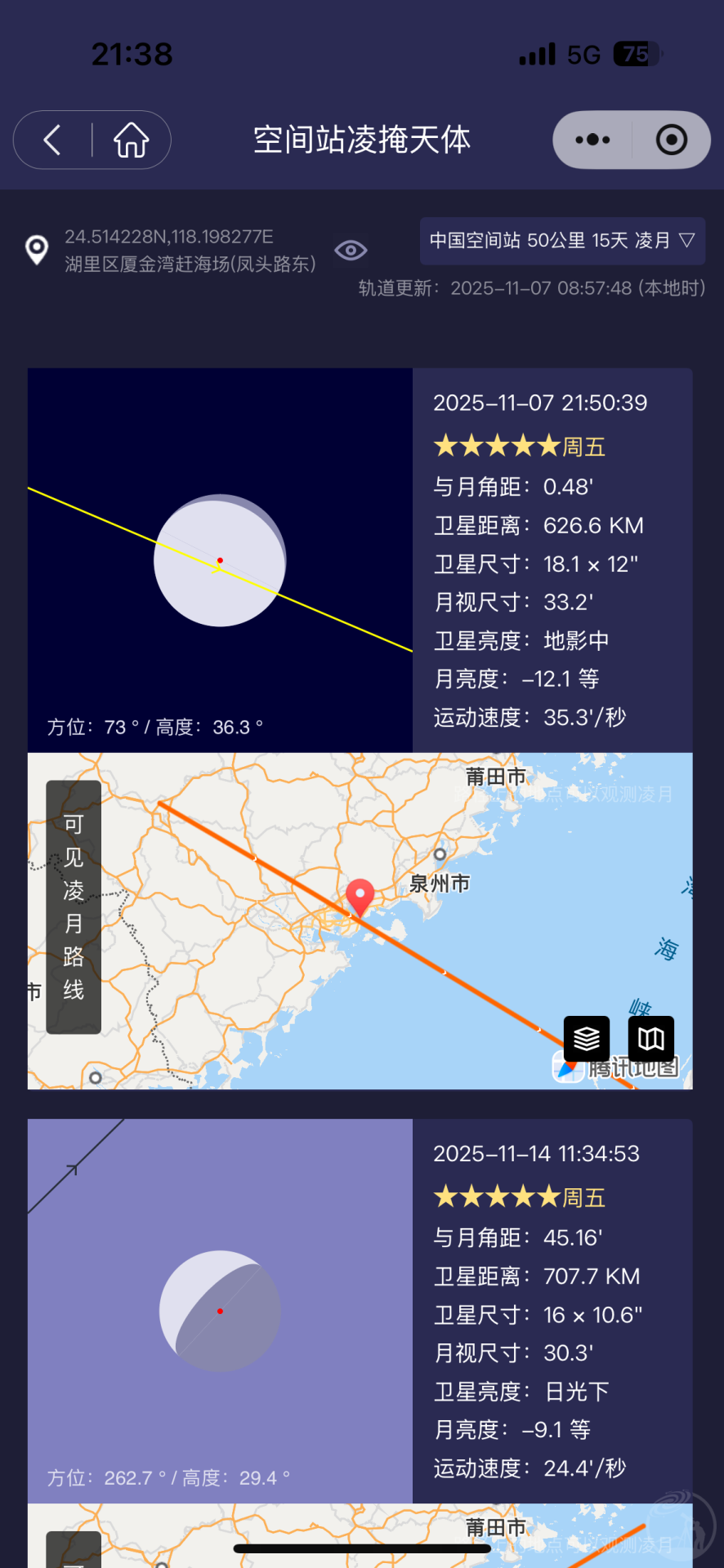Toggle the eye visibility icon
The height and width of the screenshot is (1568, 724).
coord(351,250)
